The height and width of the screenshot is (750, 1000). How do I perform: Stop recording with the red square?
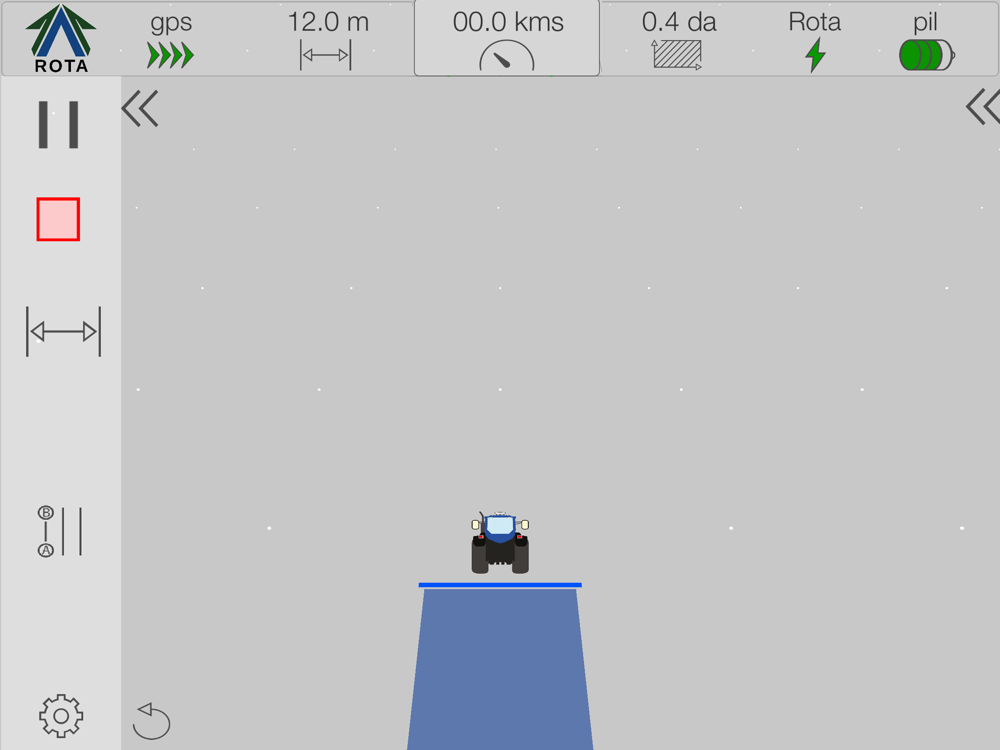coord(58,219)
